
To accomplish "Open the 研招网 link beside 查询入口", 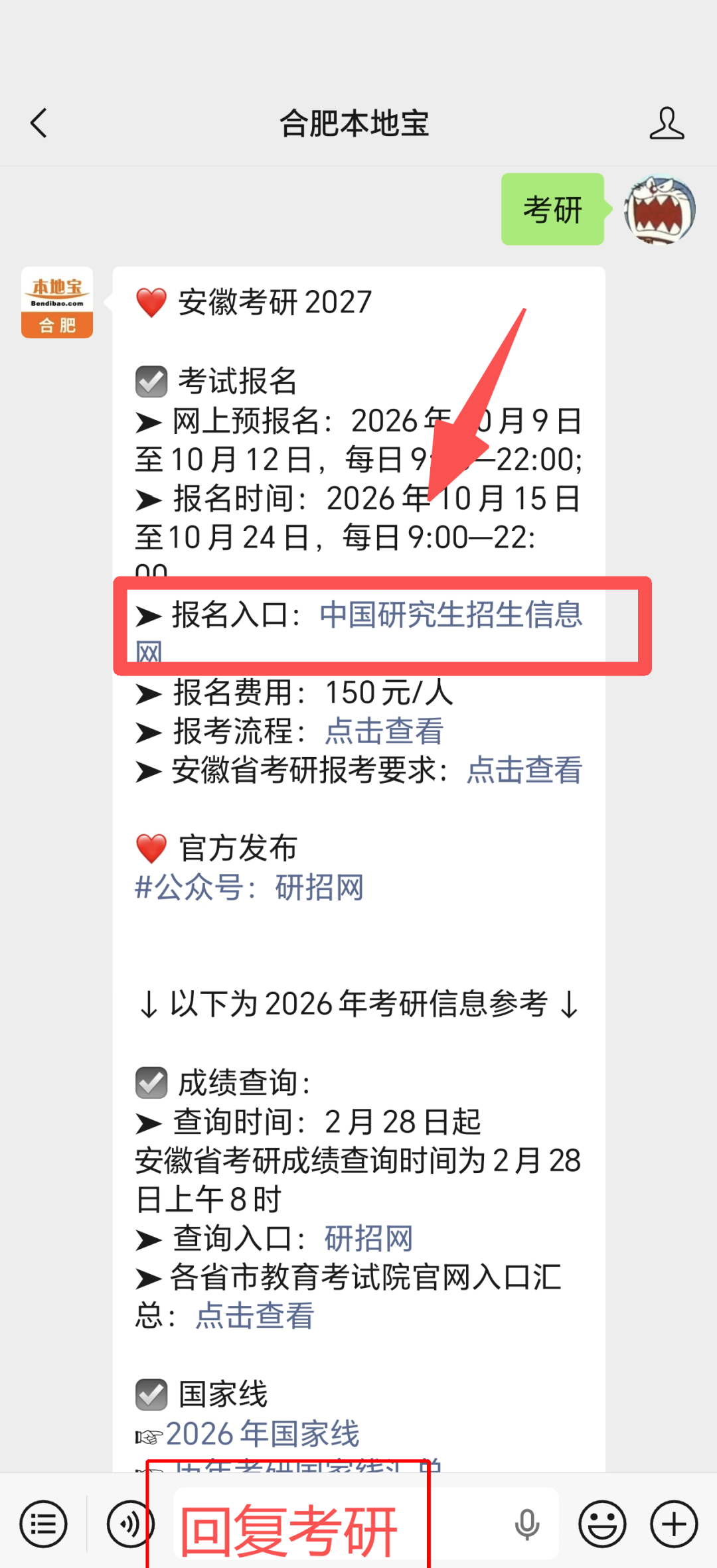I will 368,1238.
